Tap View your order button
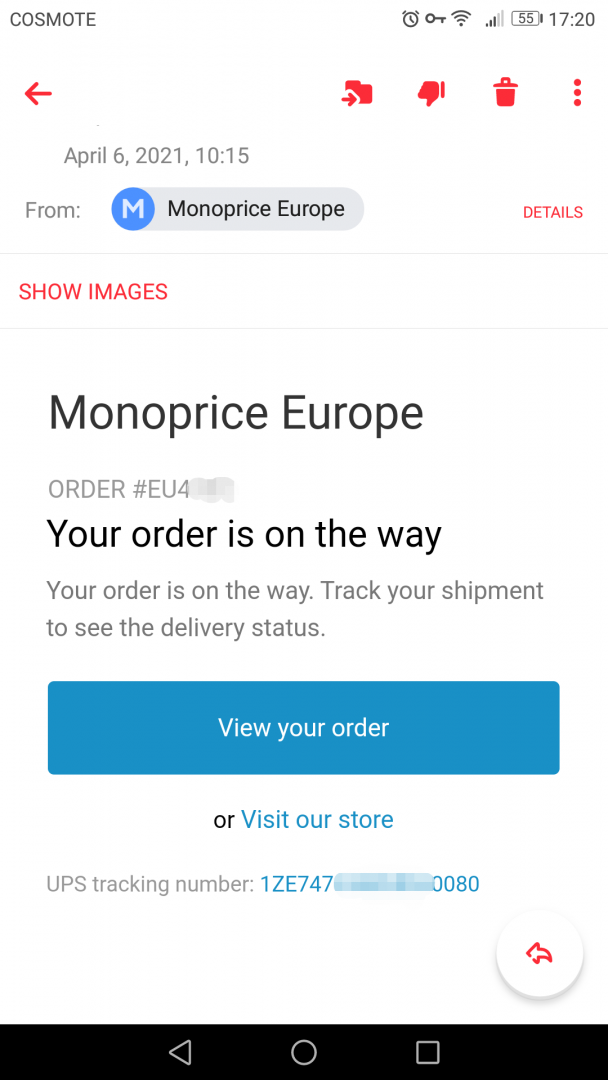Screen dimensions: 608x1080 click(303, 728)
